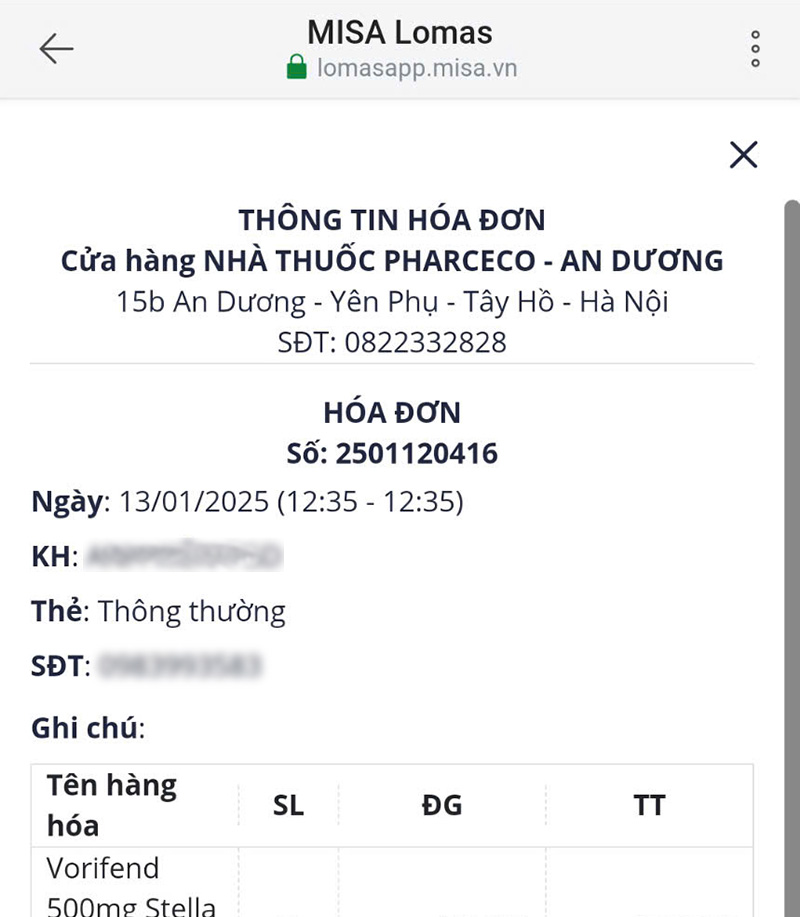Open the browser overflow menu
800x917 pixels.
(755, 49)
